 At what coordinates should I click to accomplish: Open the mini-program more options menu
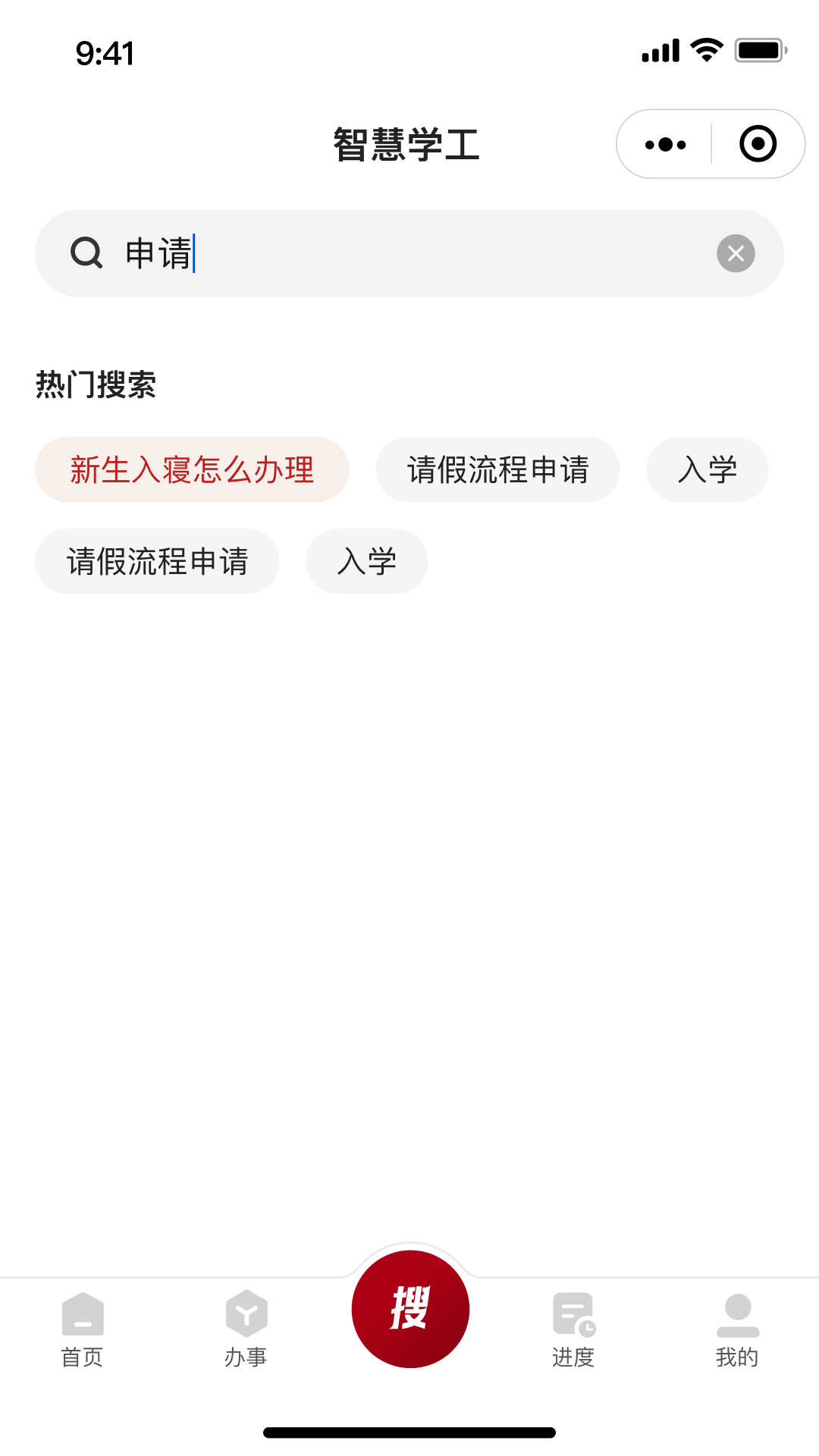pos(664,143)
